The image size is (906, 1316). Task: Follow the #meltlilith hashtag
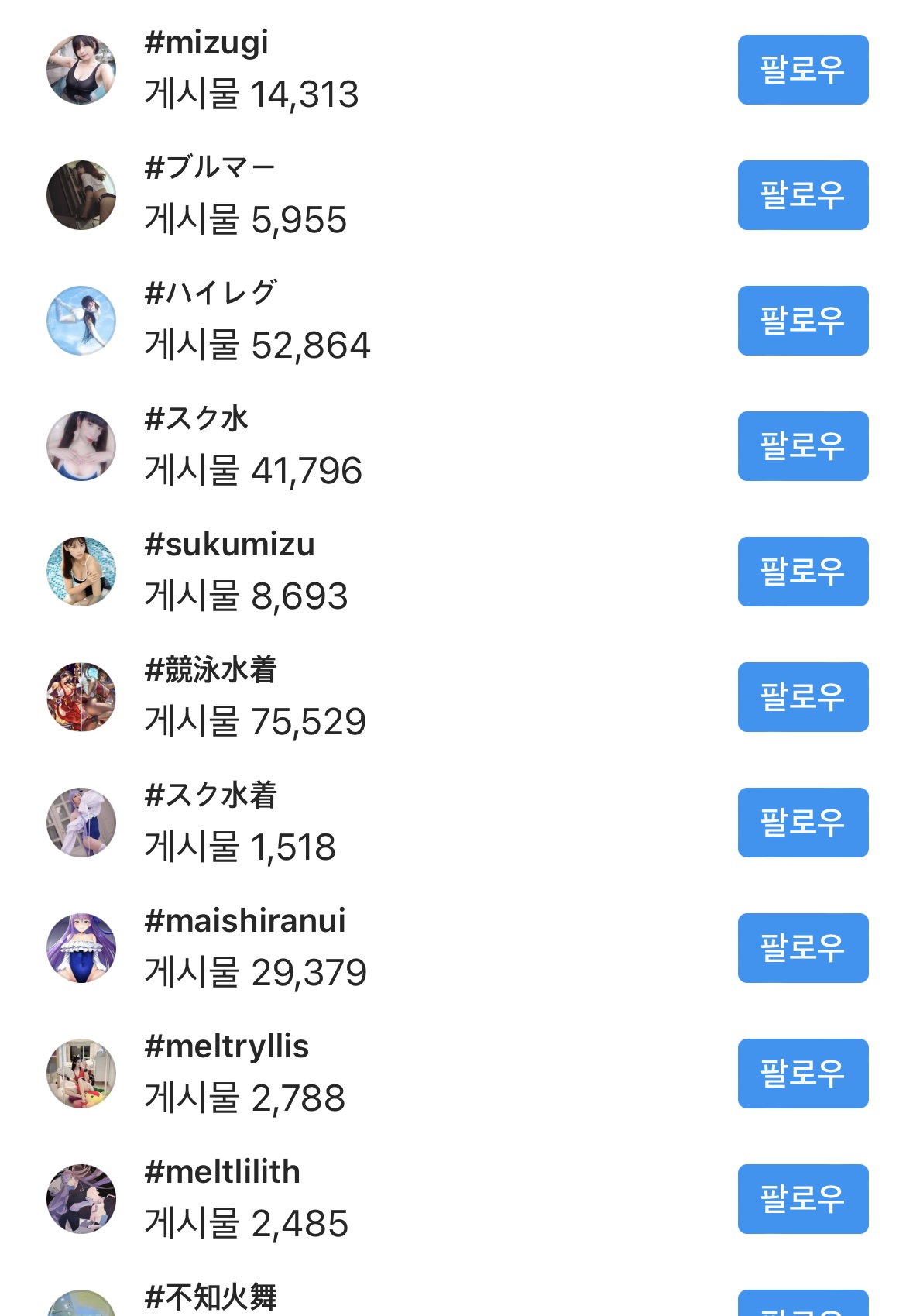point(802,1199)
